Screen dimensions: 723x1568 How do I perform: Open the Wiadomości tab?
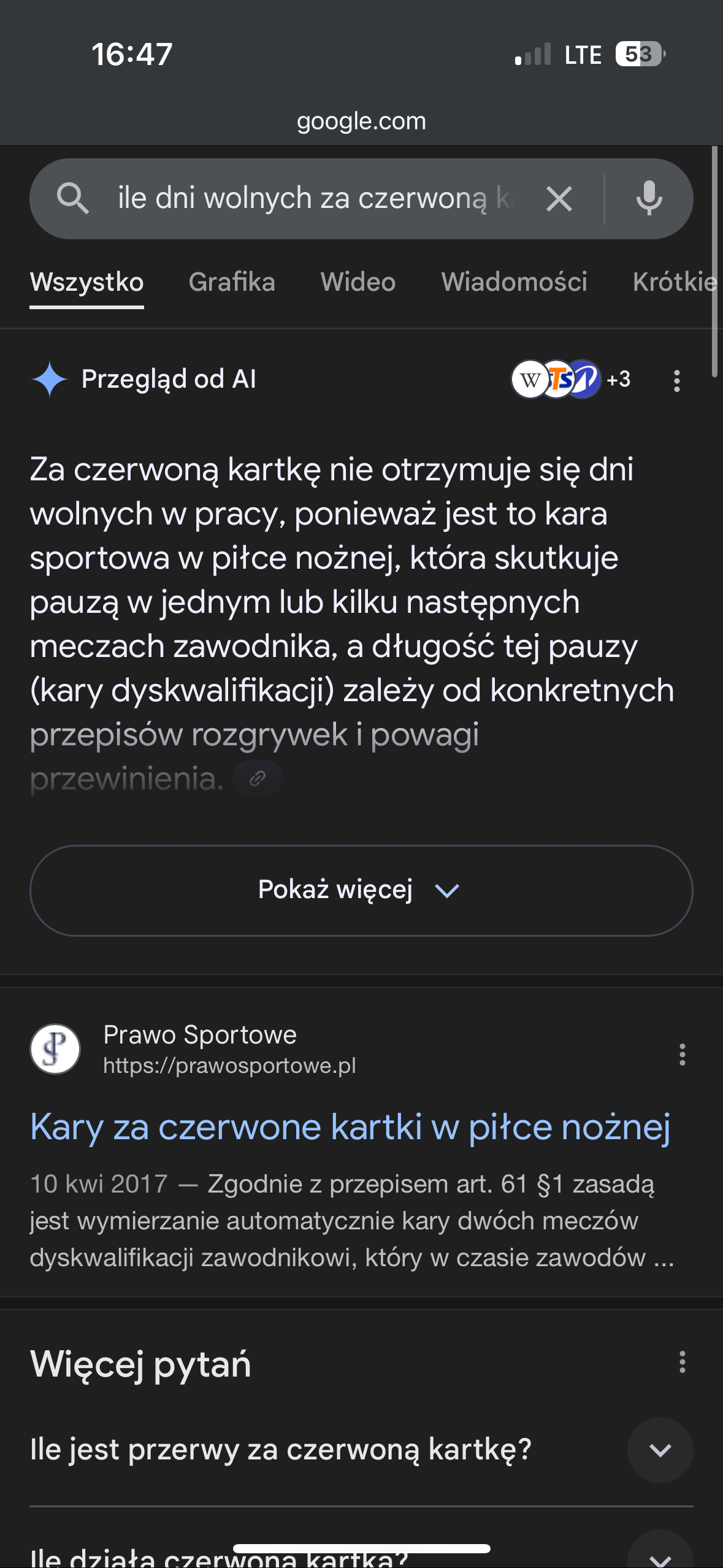point(514,282)
